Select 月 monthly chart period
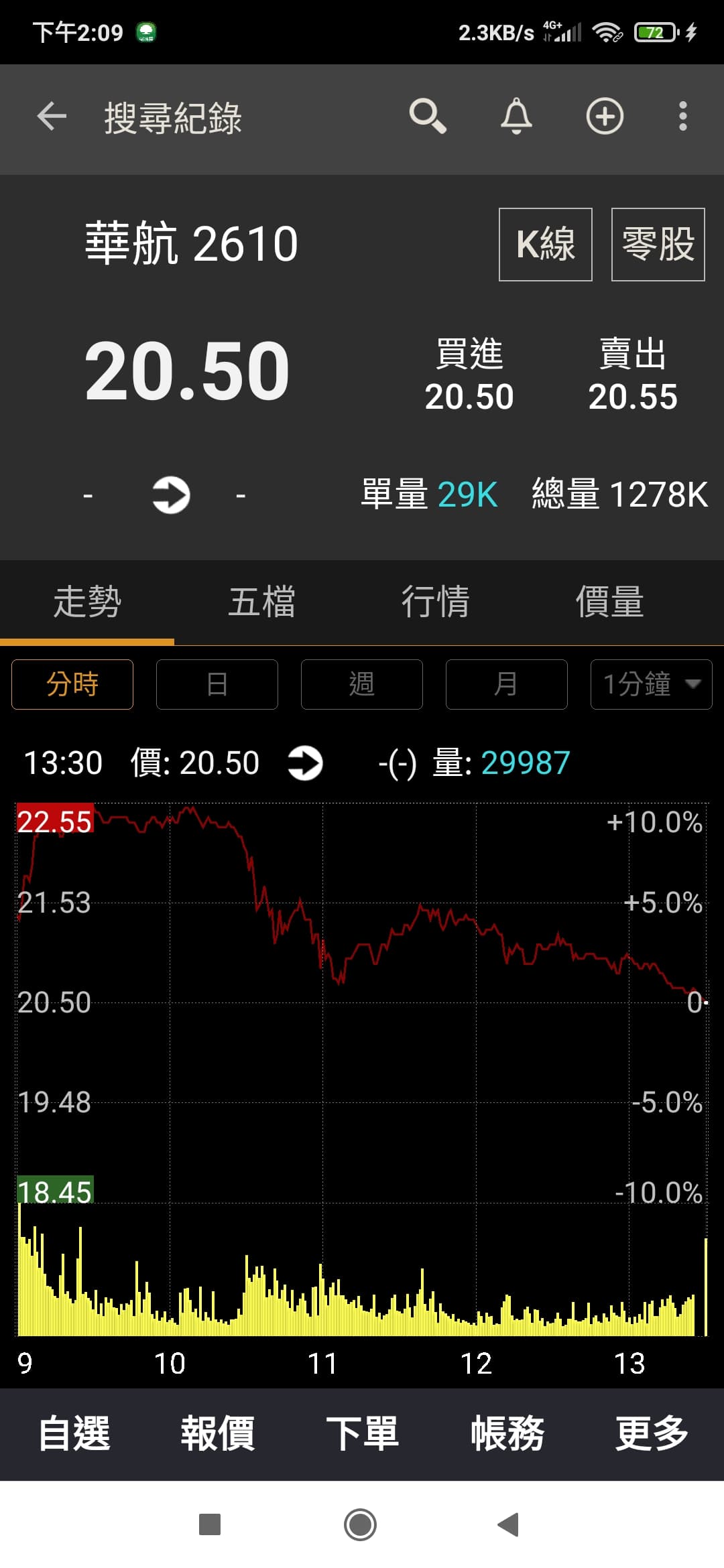This screenshot has width=724, height=1568. [506, 684]
